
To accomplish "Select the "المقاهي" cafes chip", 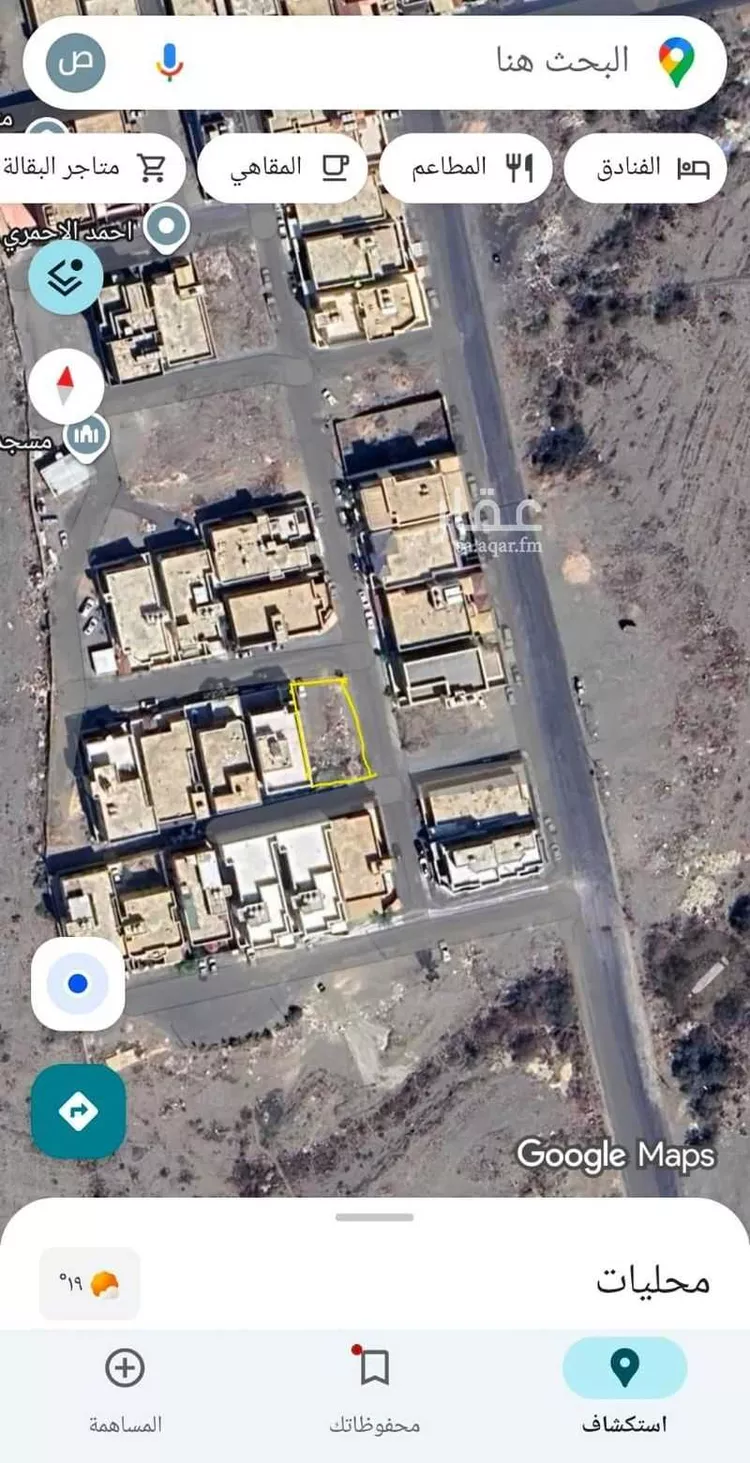I will [x=282, y=168].
